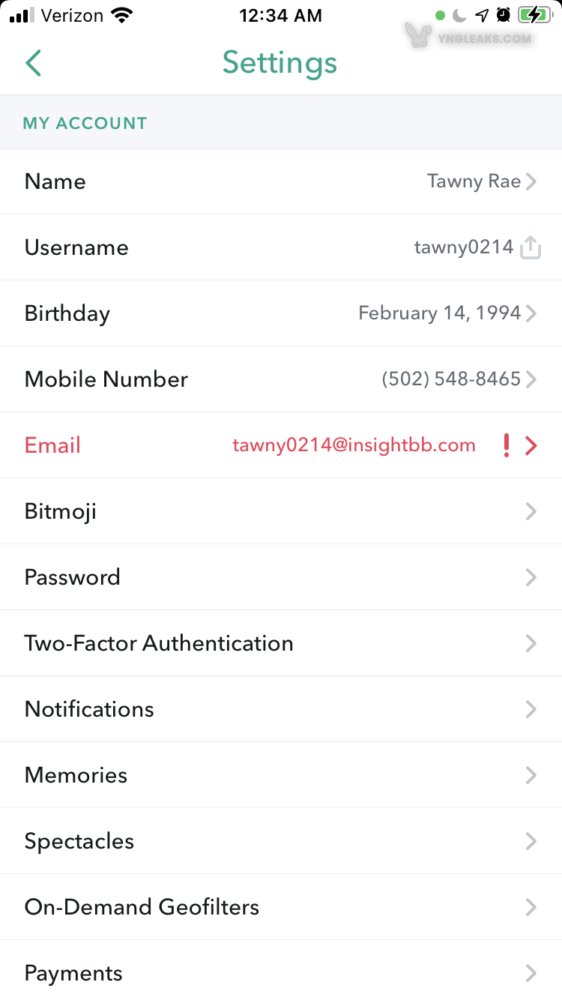Open the Mobile Number setting
The image size is (562, 1000).
tap(281, 379)
